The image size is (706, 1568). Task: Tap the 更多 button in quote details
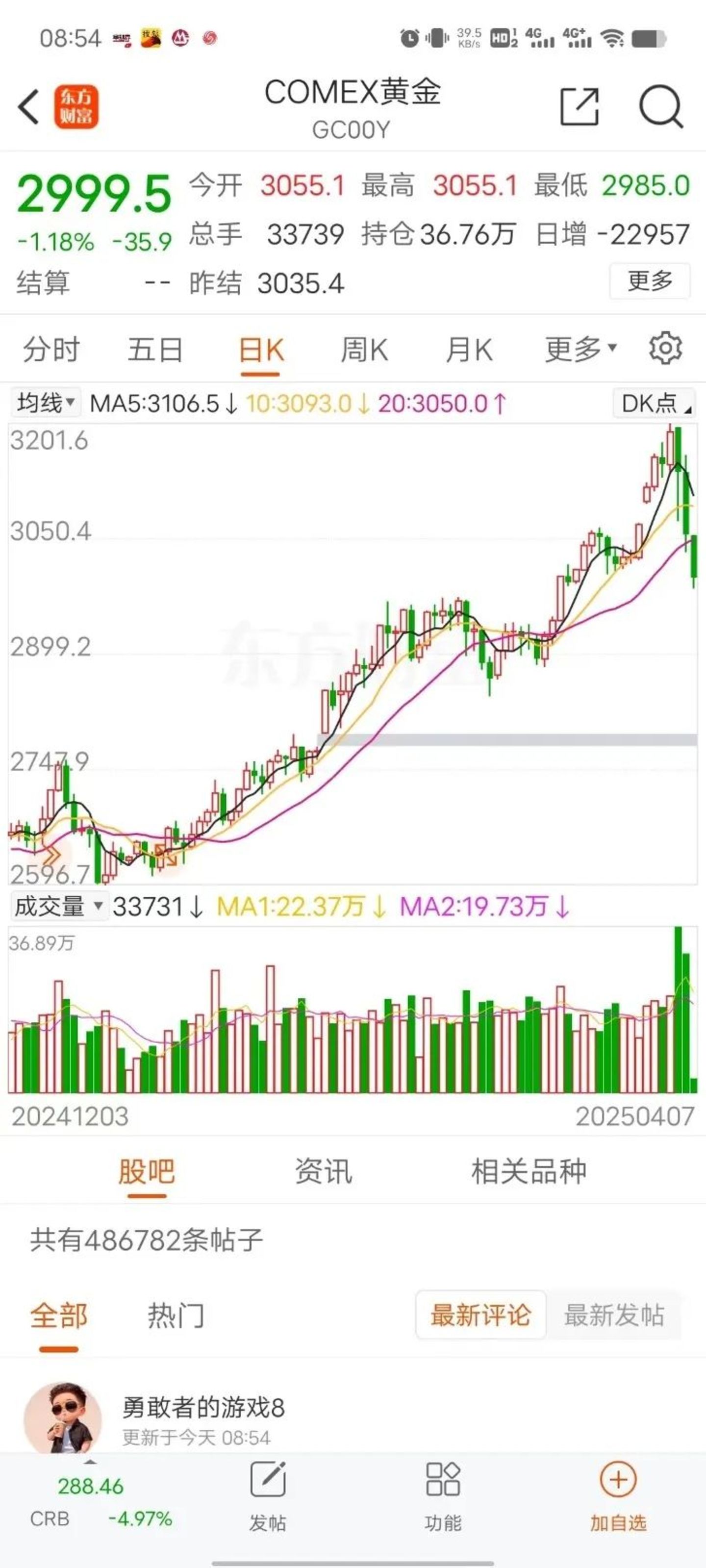[650, 280]
